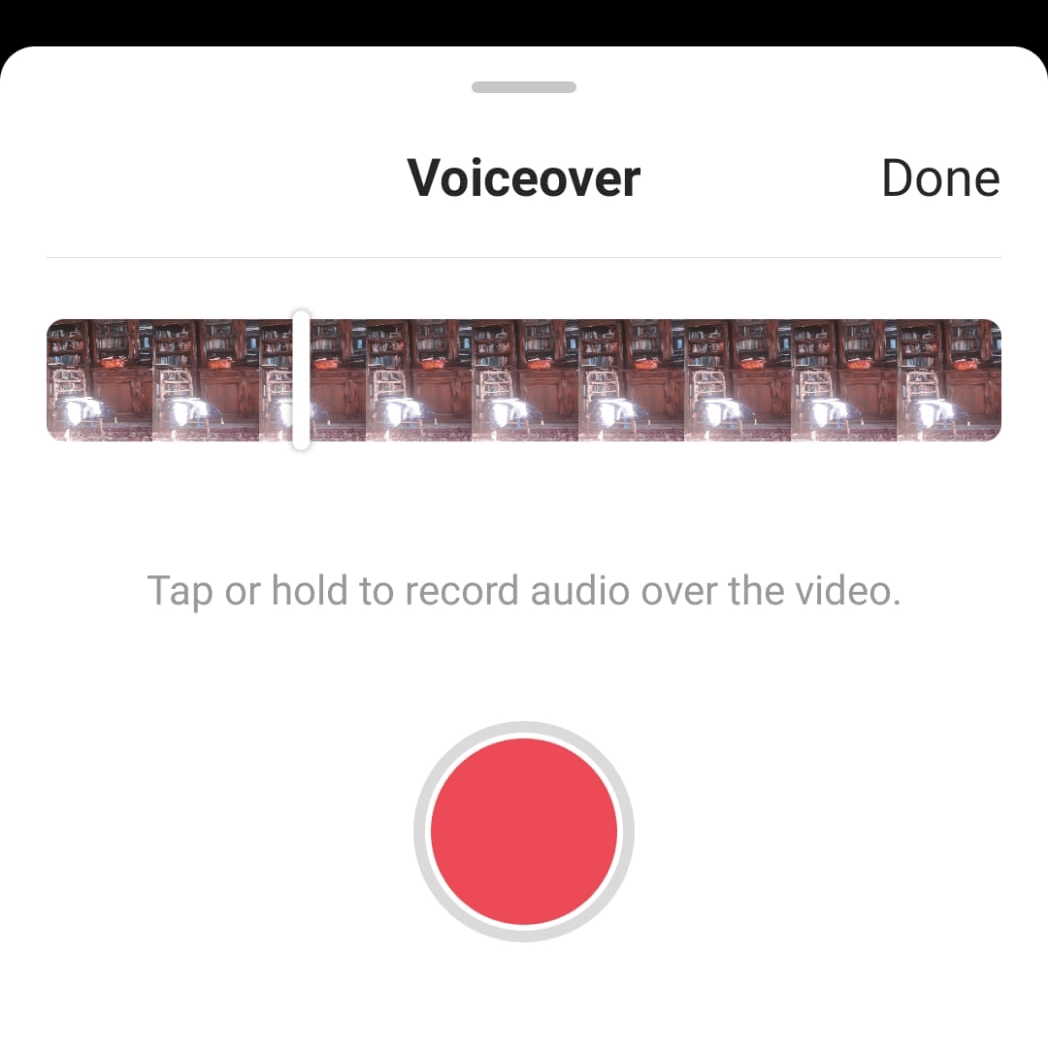Tap the sheet's top drag handle
The width and height of the screenshot is (1048, 1053).
coord(523,87)
